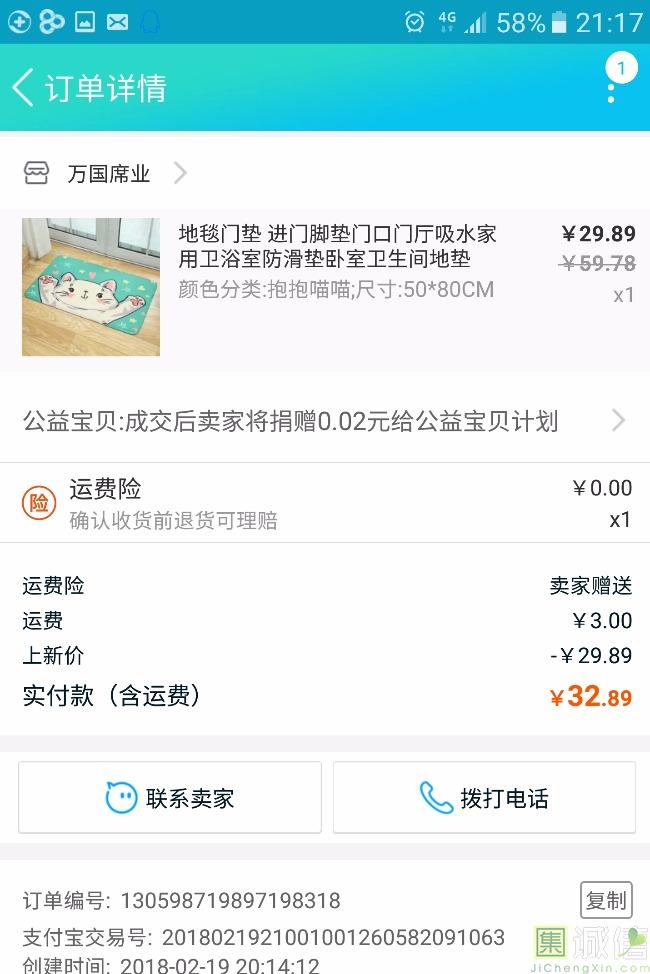Tap 联系卖家 to contact the seller
The height and width of the screenshot is (974, 650).
[x=170, y=798]
